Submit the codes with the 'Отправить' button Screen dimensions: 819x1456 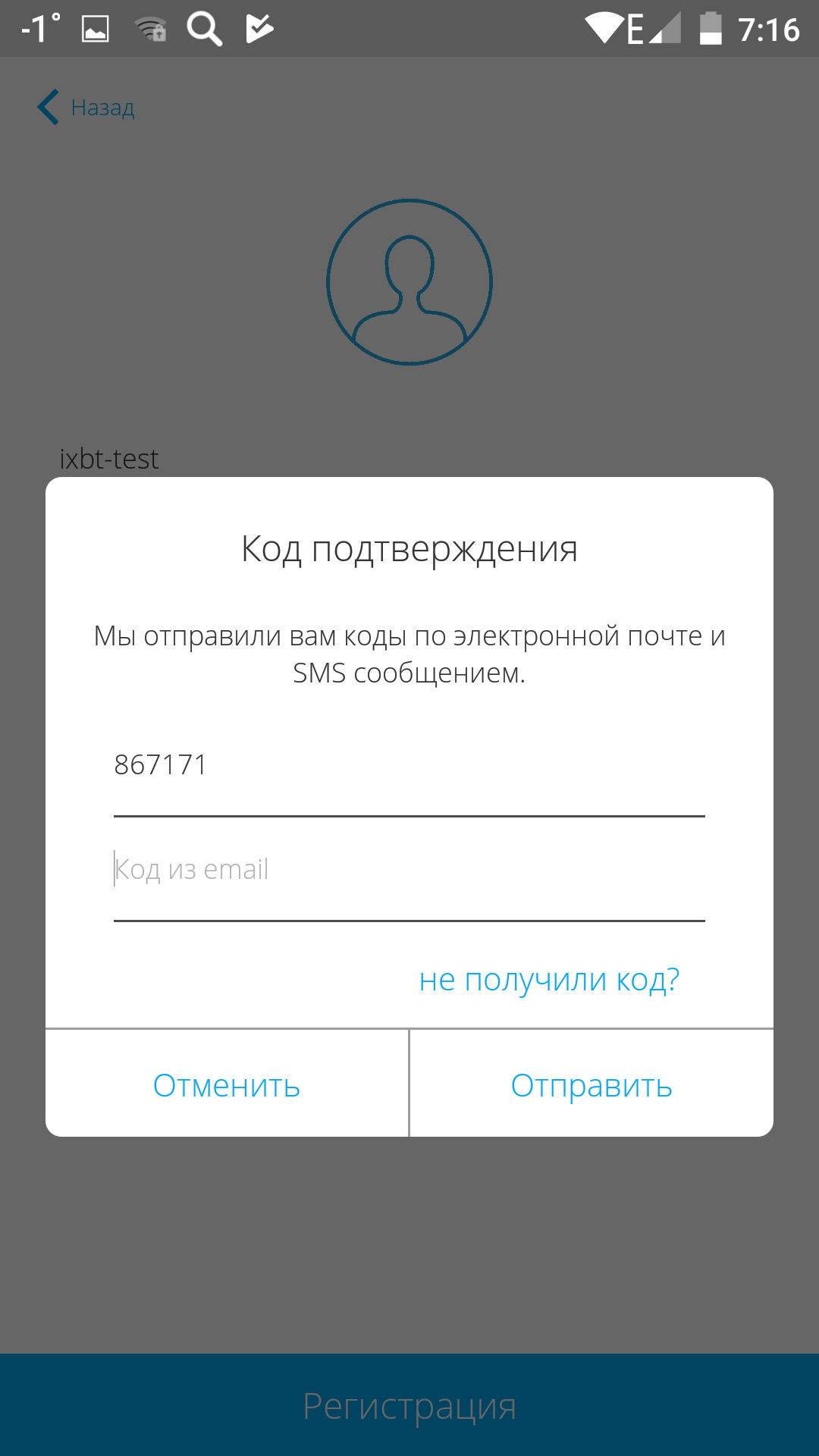click(x=591, y=1085)
